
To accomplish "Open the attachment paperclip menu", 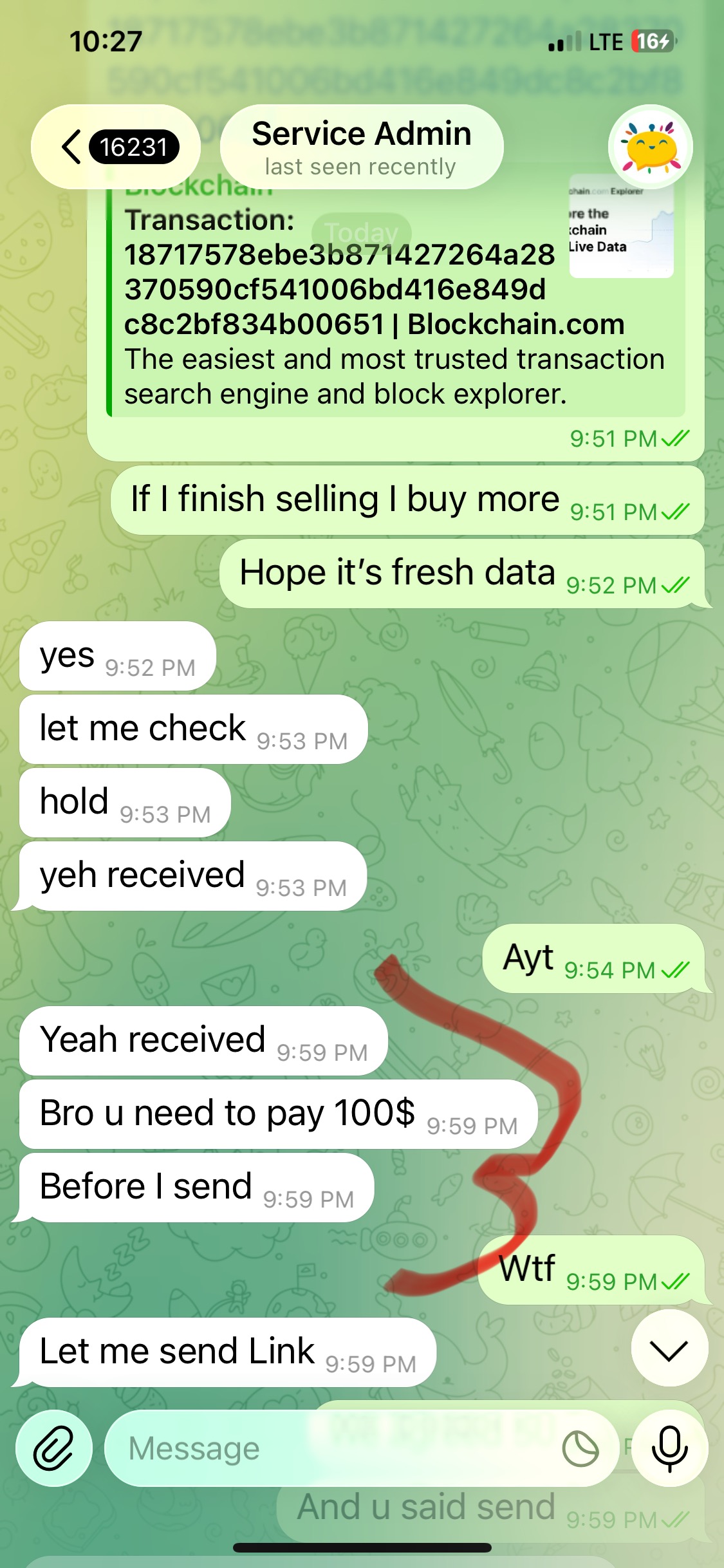I will click(54, 1448).
